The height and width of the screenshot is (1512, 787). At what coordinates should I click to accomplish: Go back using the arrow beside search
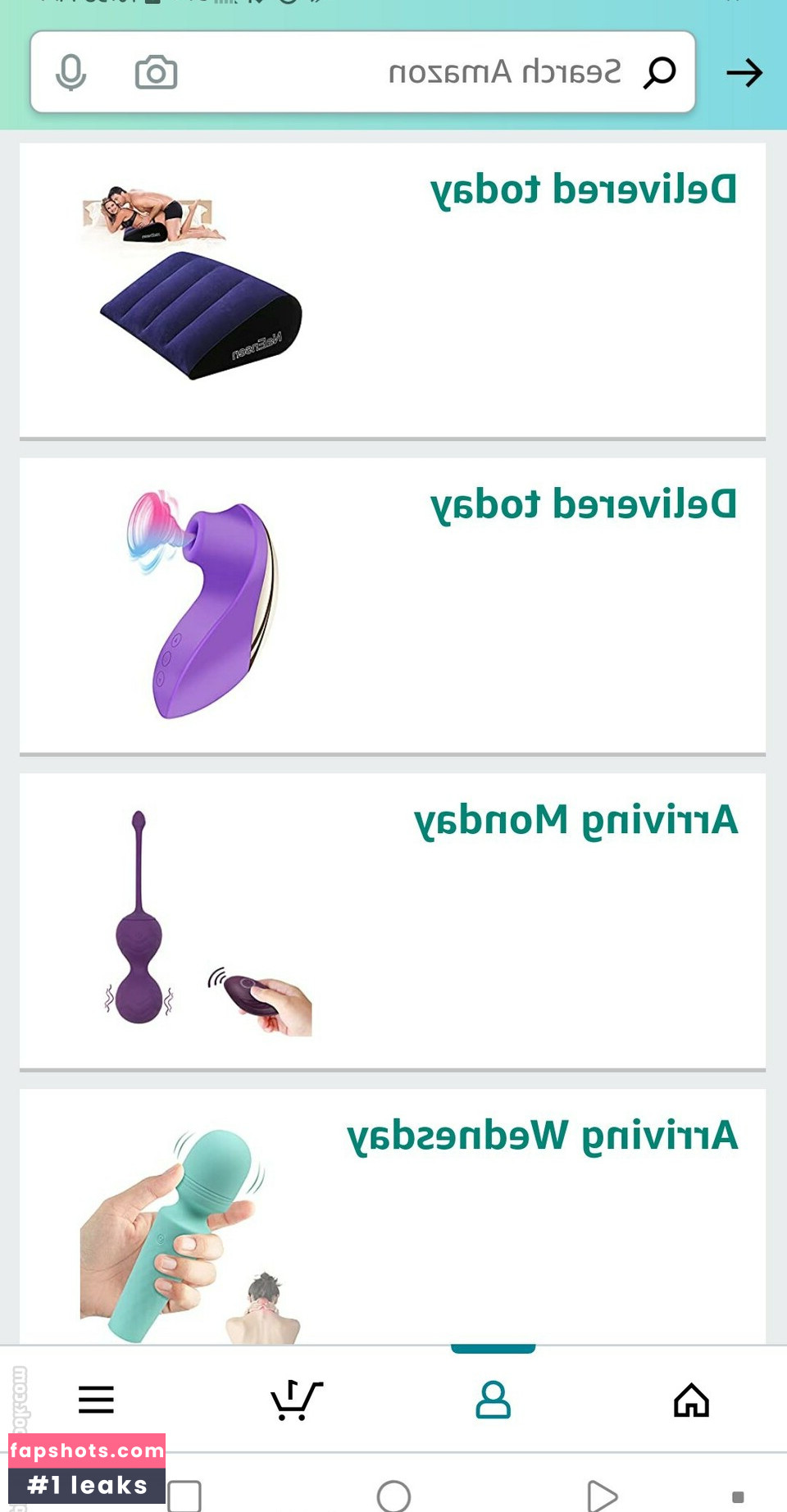744,73
